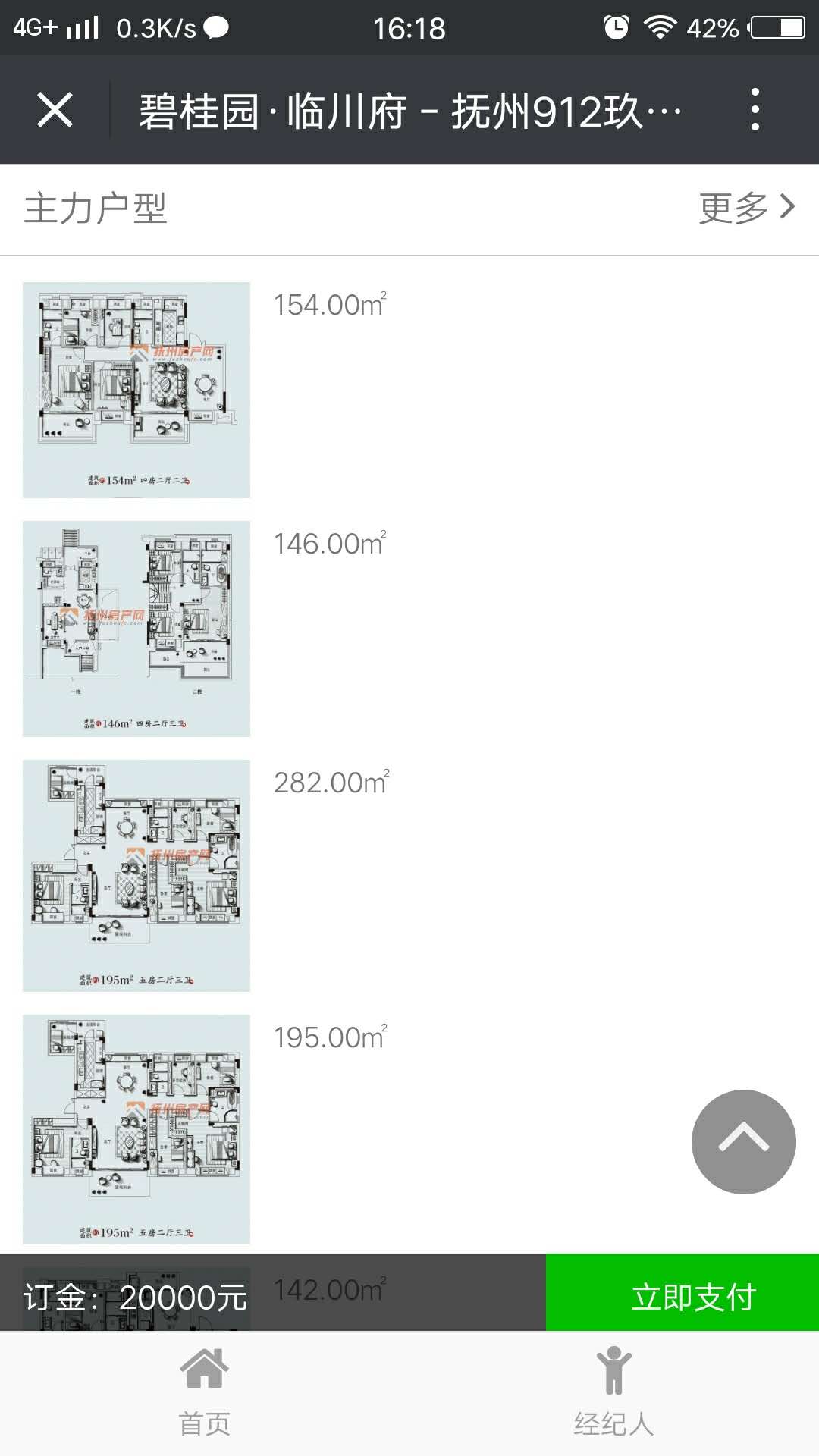This screenshot has width=819, height=1456.
Task: Open the 154.00㎡ floor plan
Action: point(136,390)
